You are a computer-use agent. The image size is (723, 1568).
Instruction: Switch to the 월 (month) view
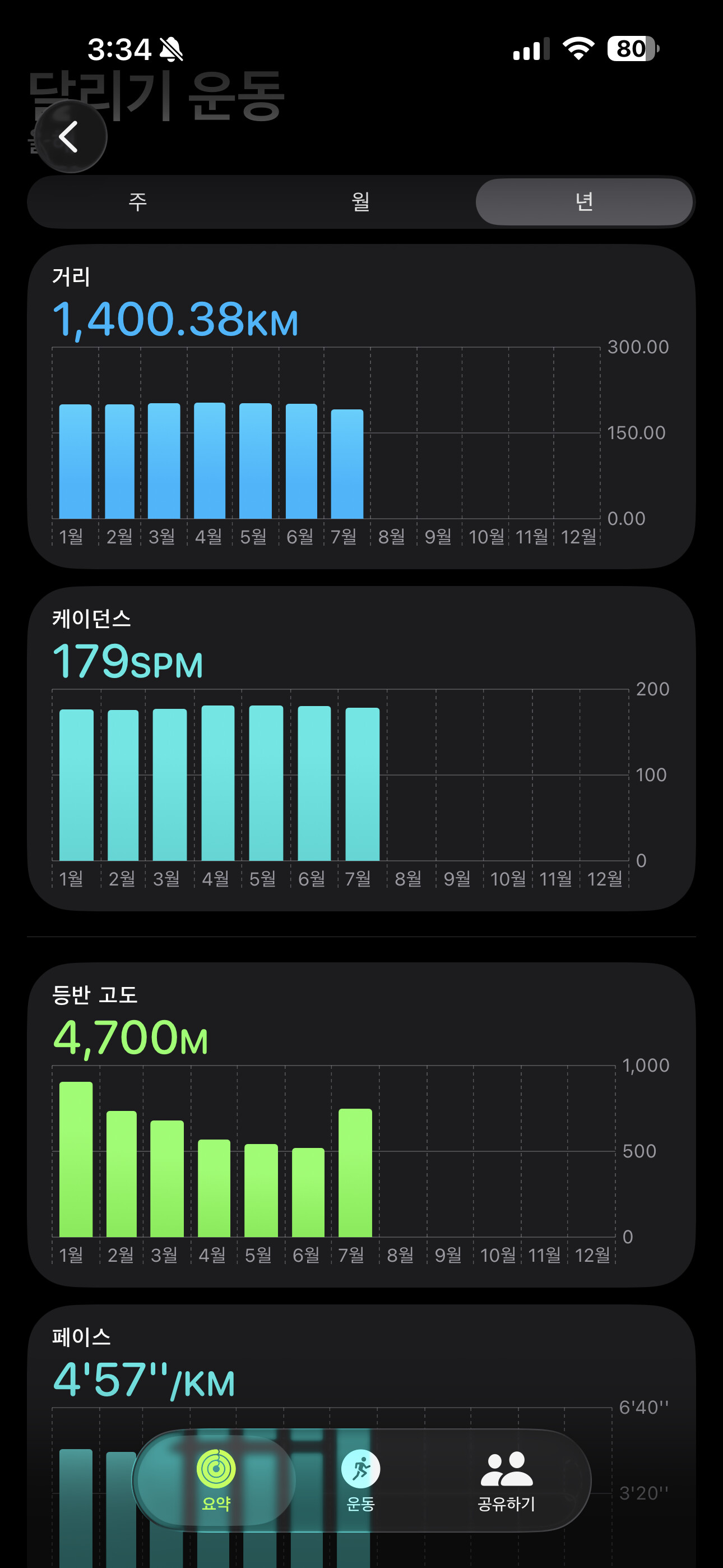361,201
